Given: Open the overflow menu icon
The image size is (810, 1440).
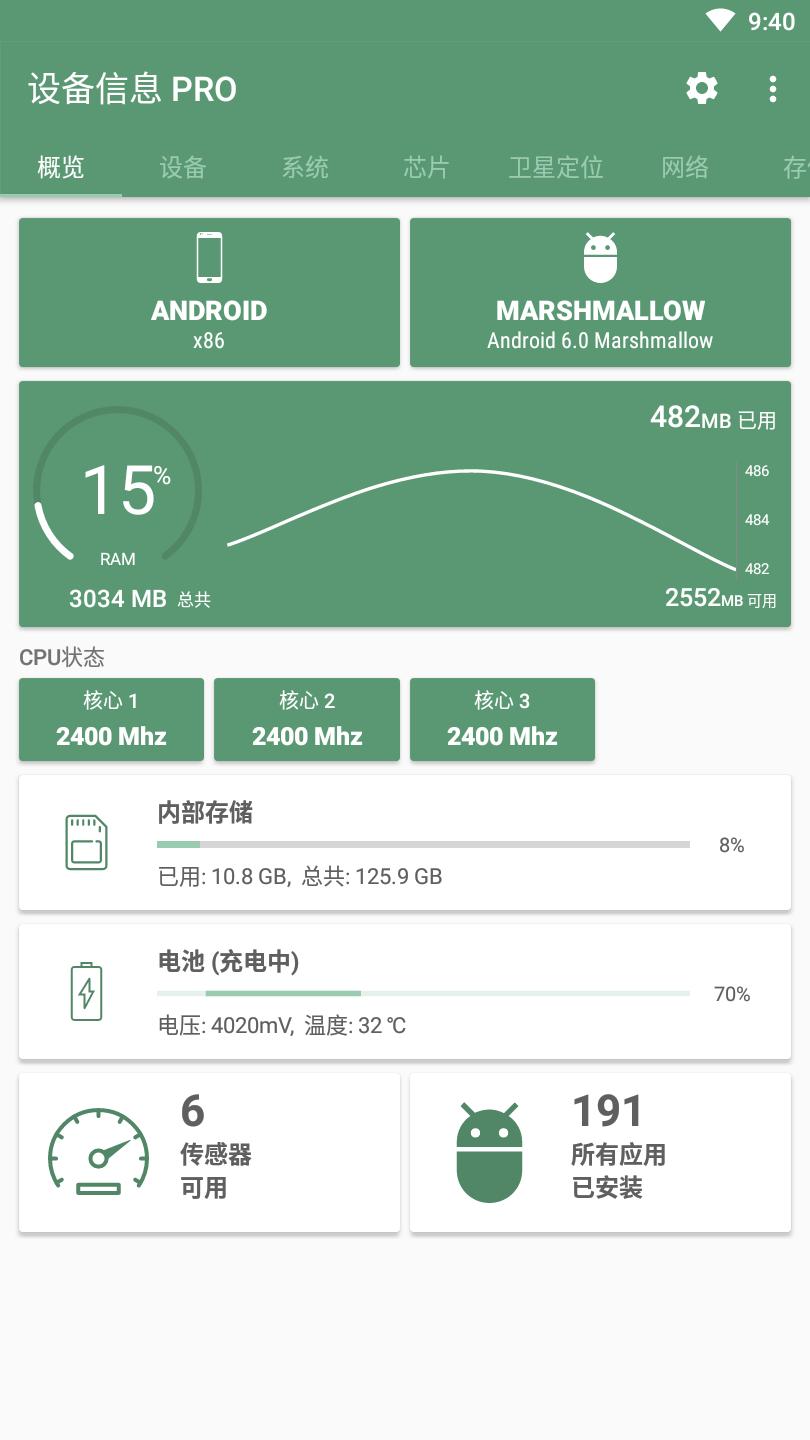Looking at the screenshot, I should (x=772, y=89).
